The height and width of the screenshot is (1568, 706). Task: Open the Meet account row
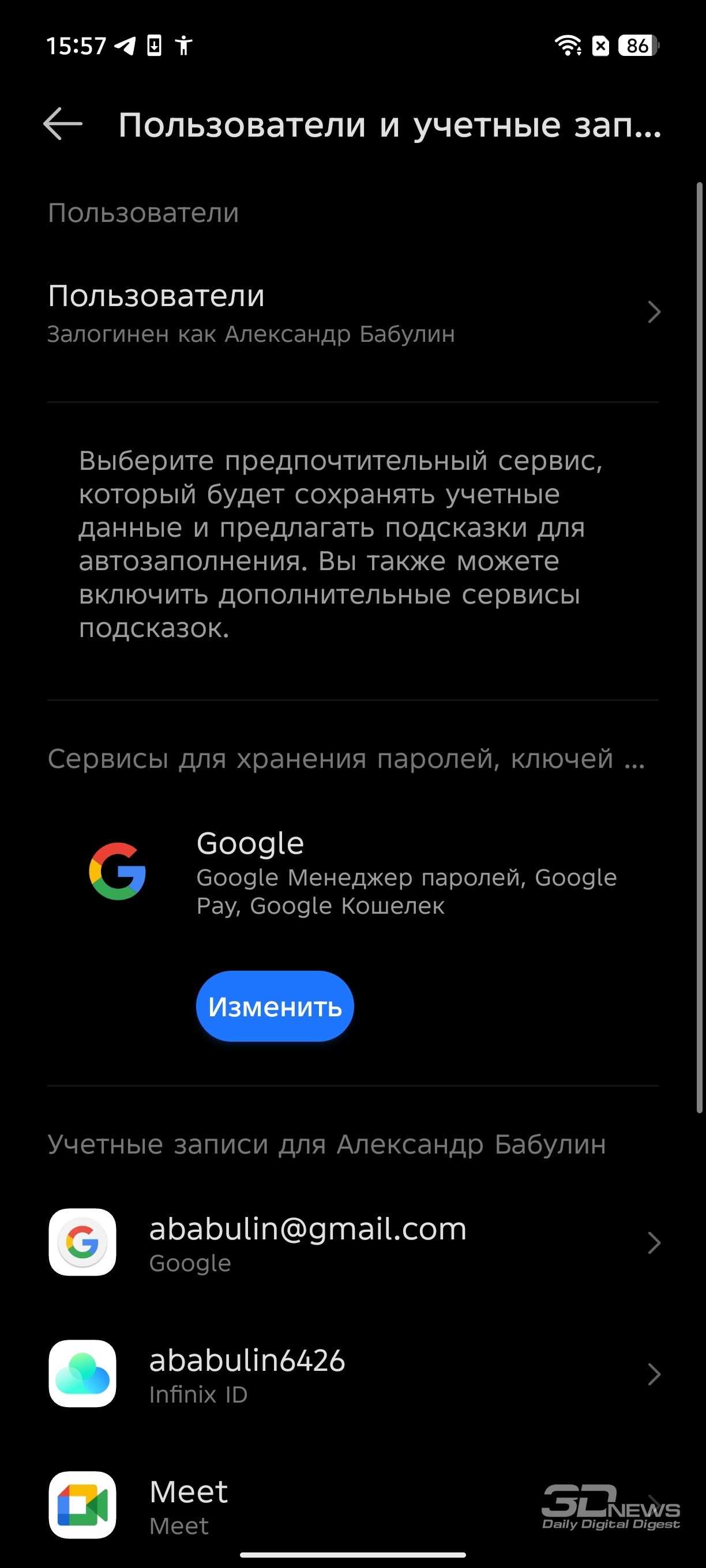click(354, 1505)
